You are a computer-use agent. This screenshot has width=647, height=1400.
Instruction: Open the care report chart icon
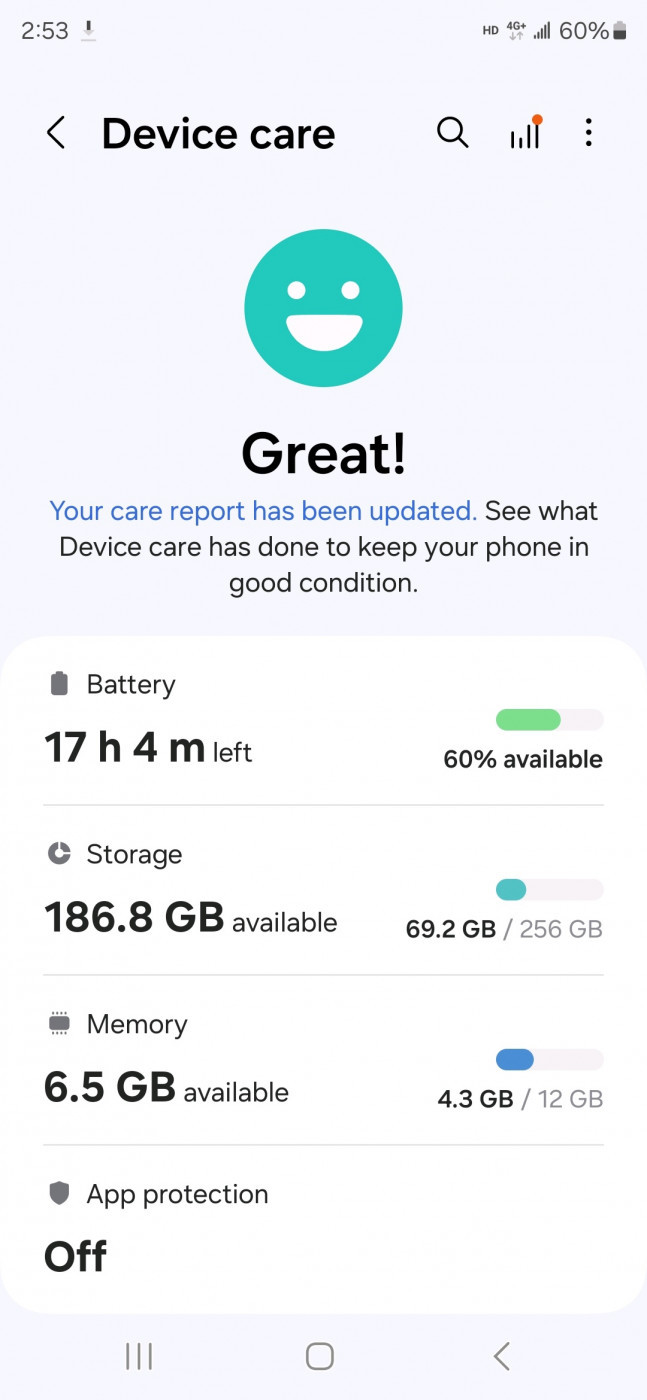coord(525,133)
